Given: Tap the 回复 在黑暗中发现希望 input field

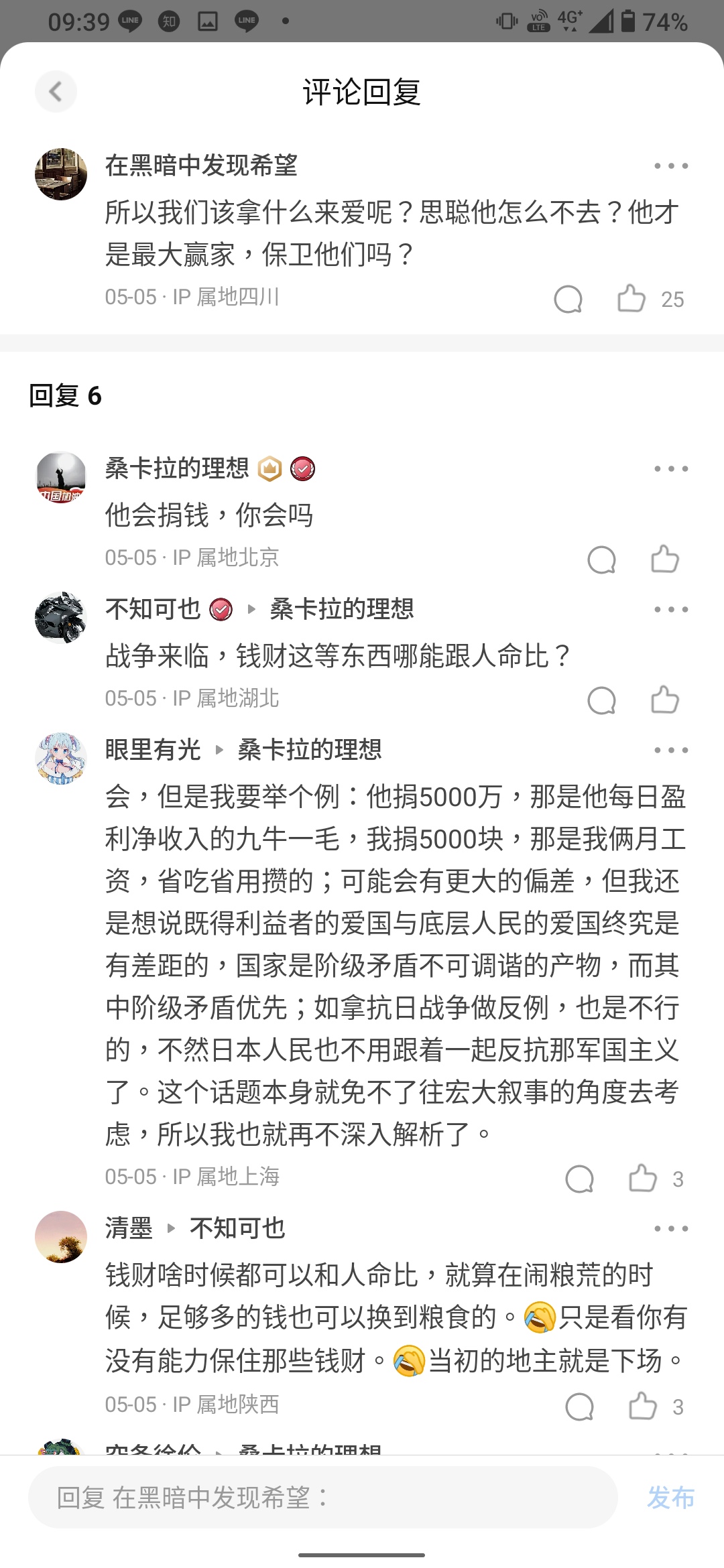Looking at the screenshot, I should pyautogui.click(x=322, y=1497).
